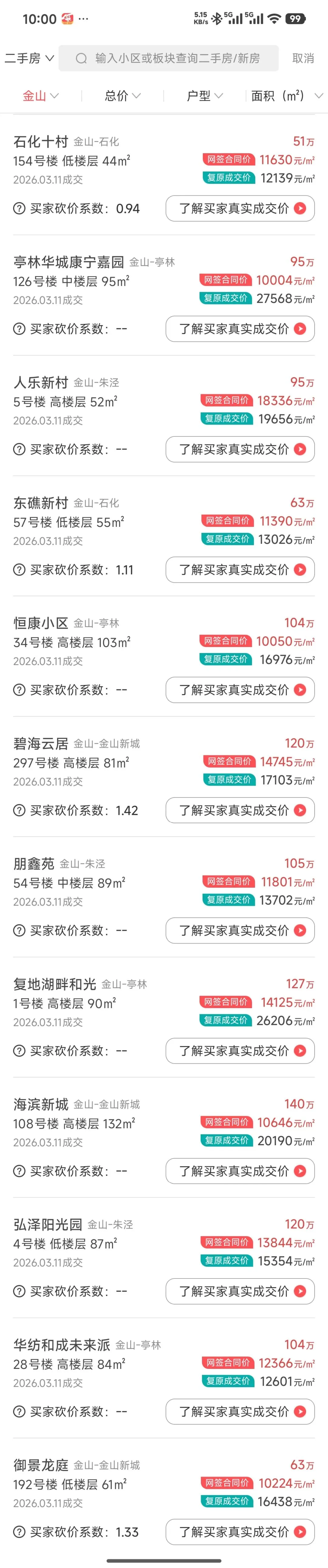Open the 二手房 type dropdown
The height and width of the screenshot is (1568, 328).
pos(29,59)
